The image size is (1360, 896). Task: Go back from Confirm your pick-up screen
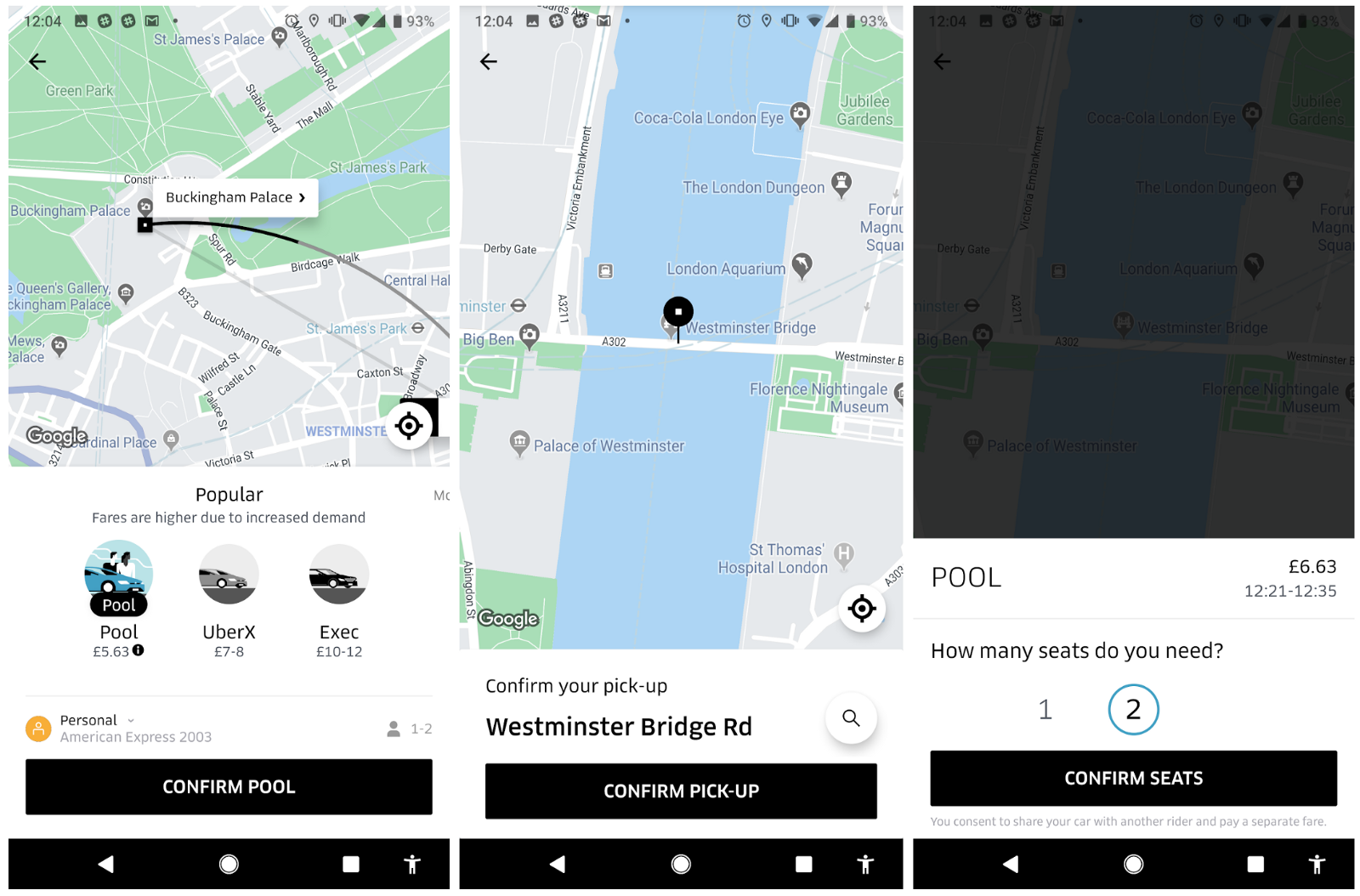[x=489, y=61]
